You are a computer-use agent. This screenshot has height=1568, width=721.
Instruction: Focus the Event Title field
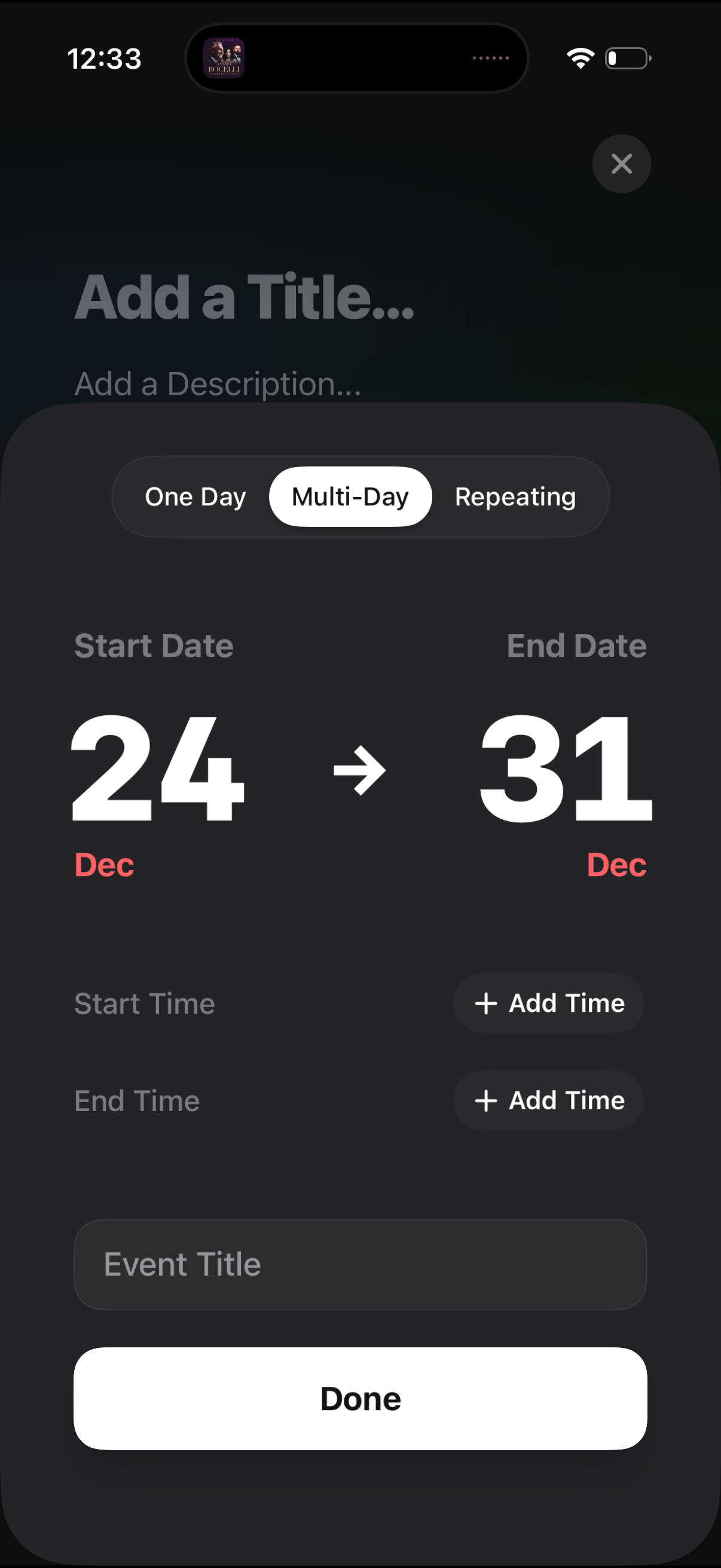click(x=360, y=1264)
